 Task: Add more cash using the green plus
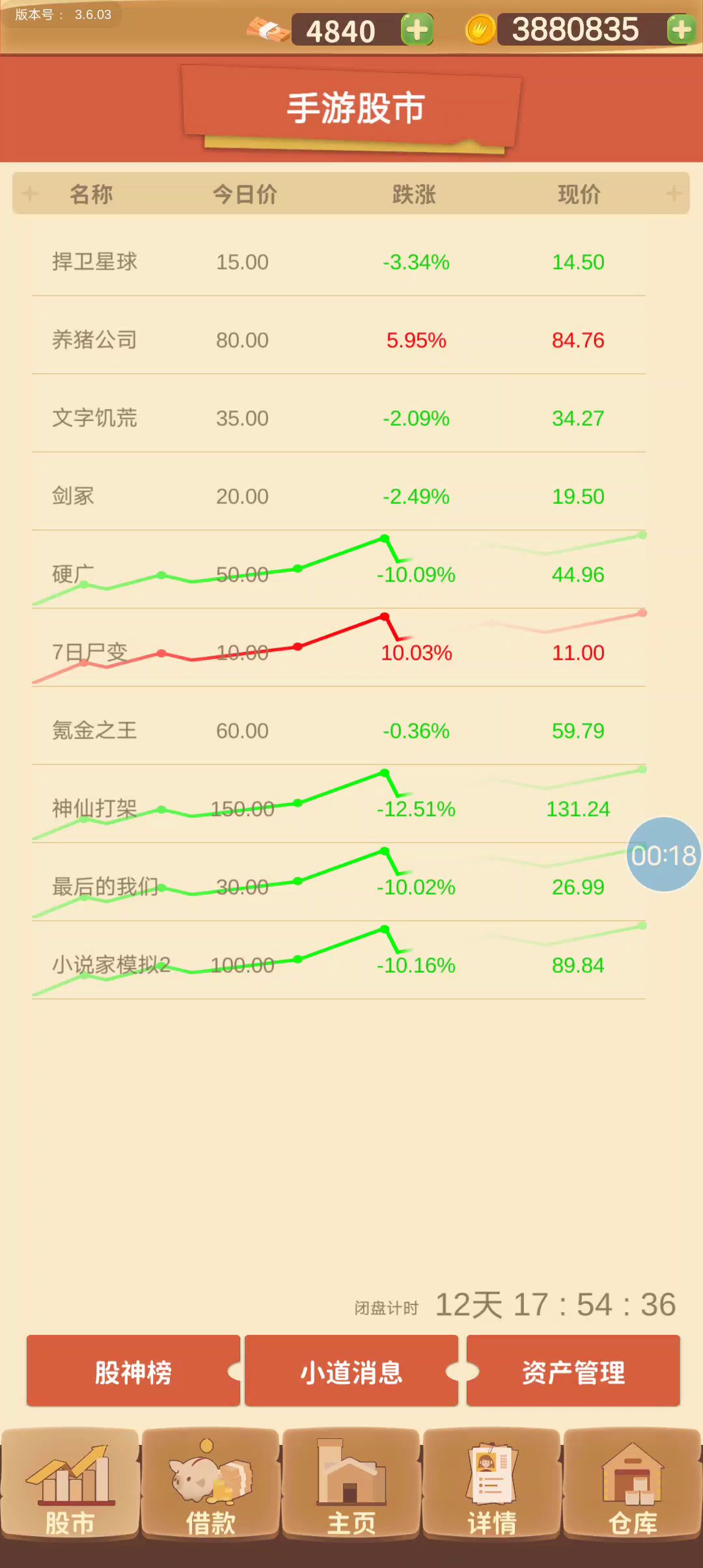(x=417, y=30)
